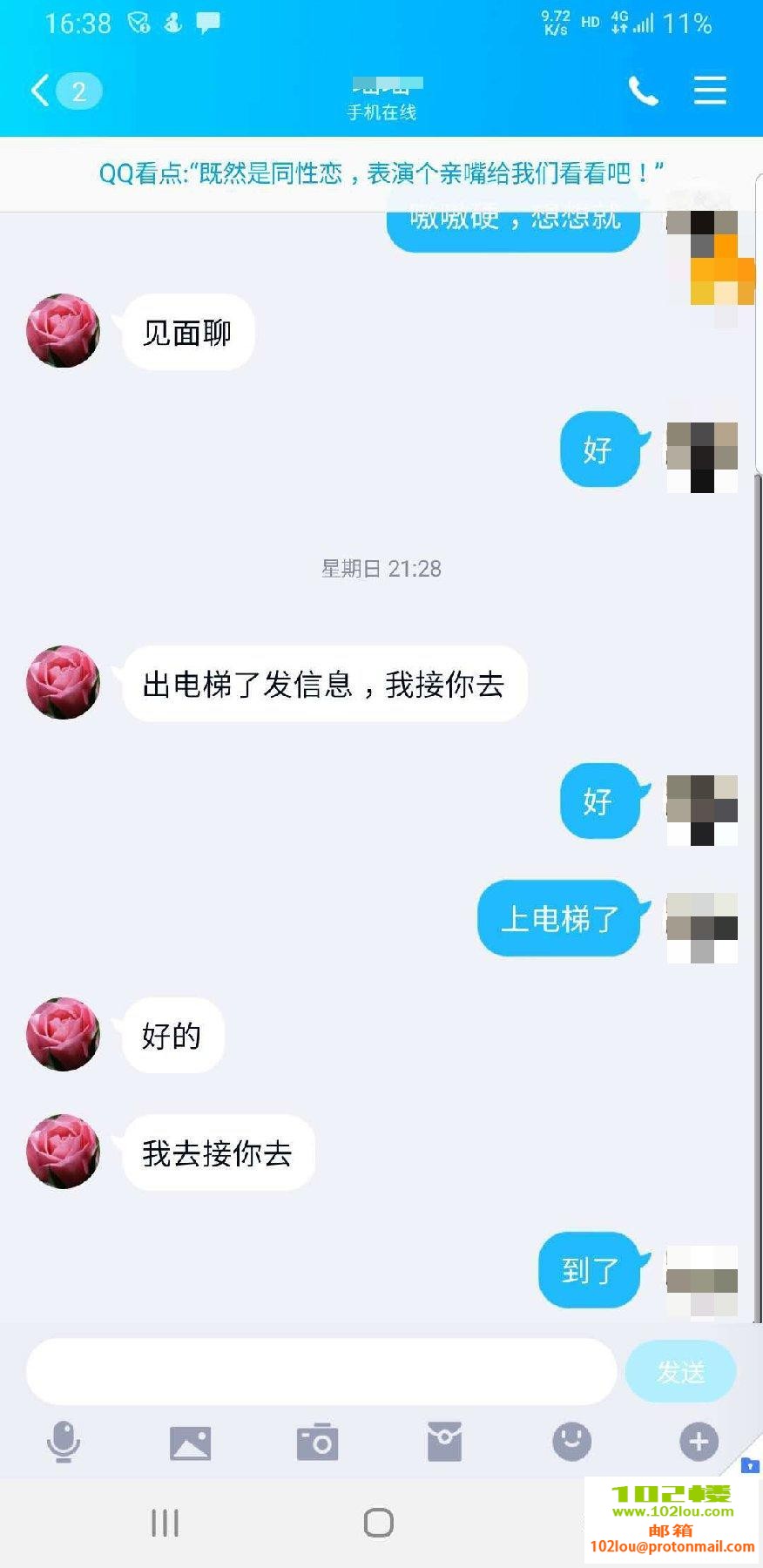Open the red packet icon
Image resolution: width=763 pixels, height=1568 pixels.
[444, 1442]
